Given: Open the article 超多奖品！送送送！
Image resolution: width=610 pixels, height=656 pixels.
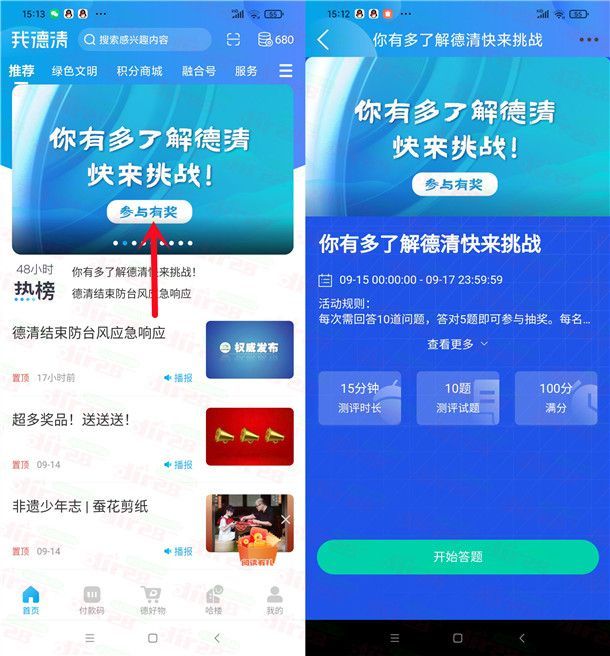Looking at the screenshot, I should click(70, 420).
